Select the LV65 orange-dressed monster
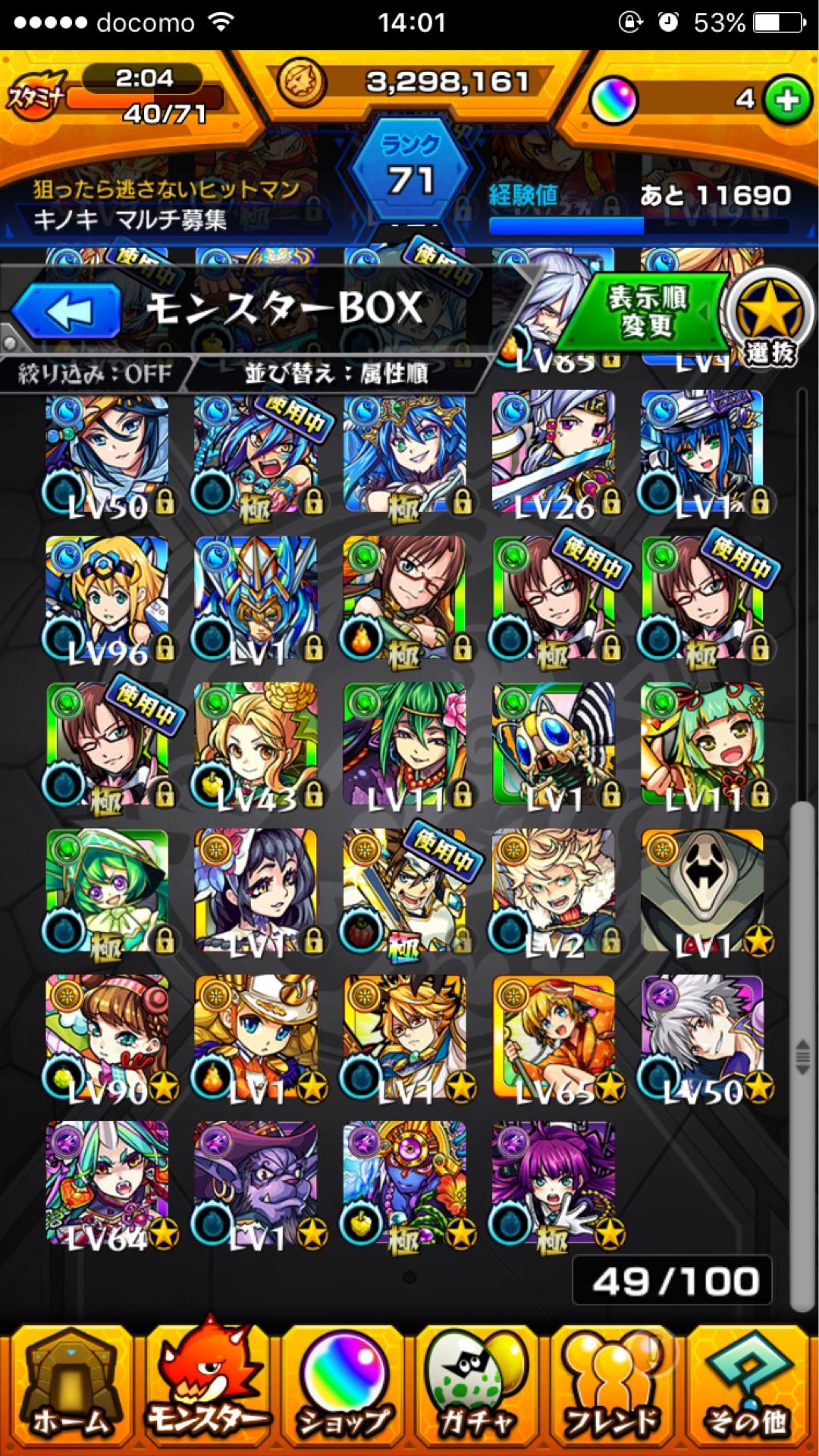 tap(554, 1037)
